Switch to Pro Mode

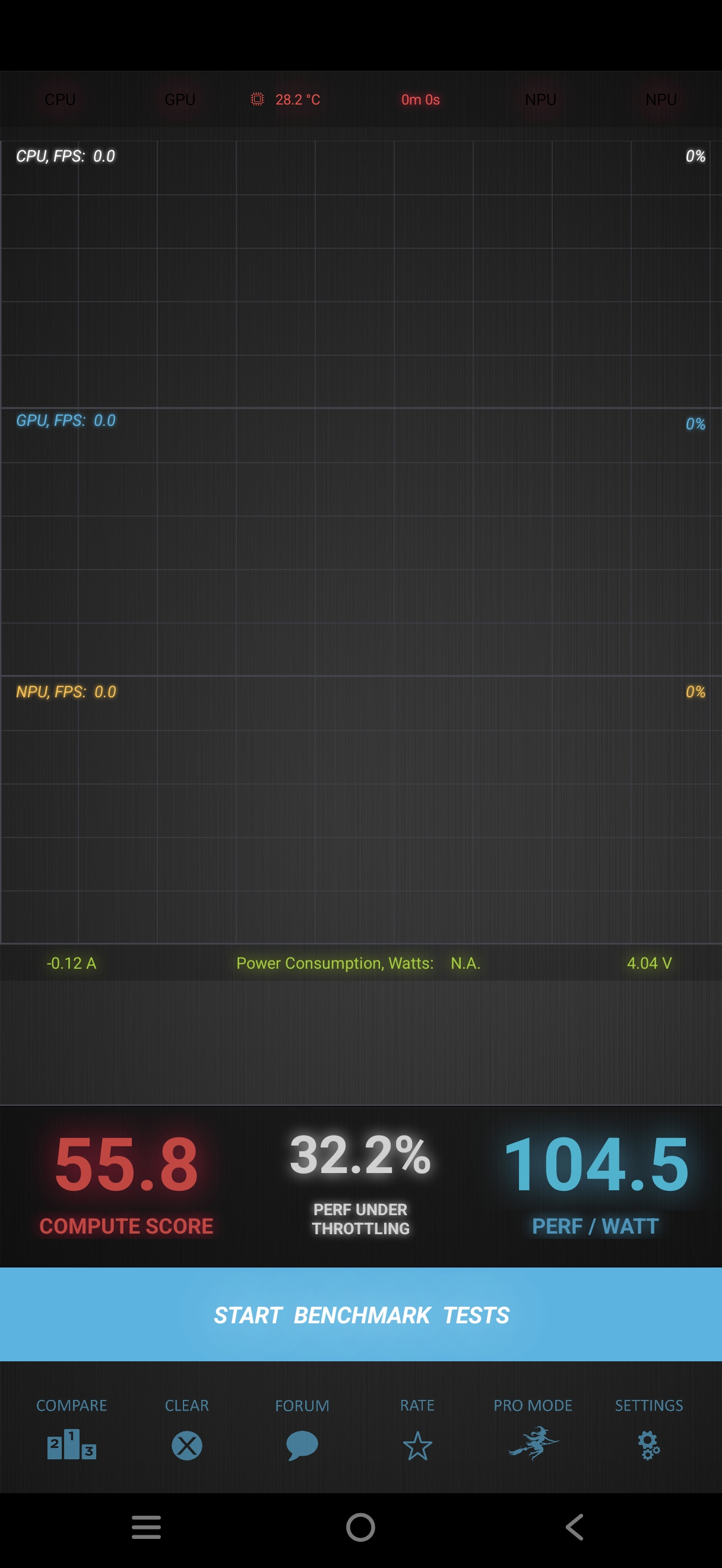point(533,1429)
